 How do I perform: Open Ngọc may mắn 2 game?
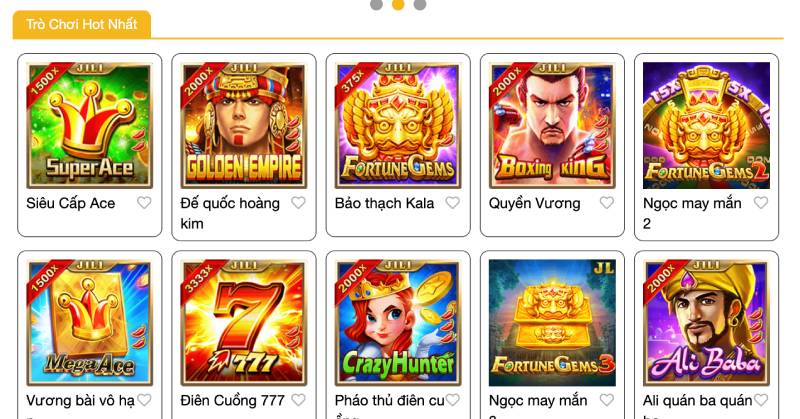[706, 124]
